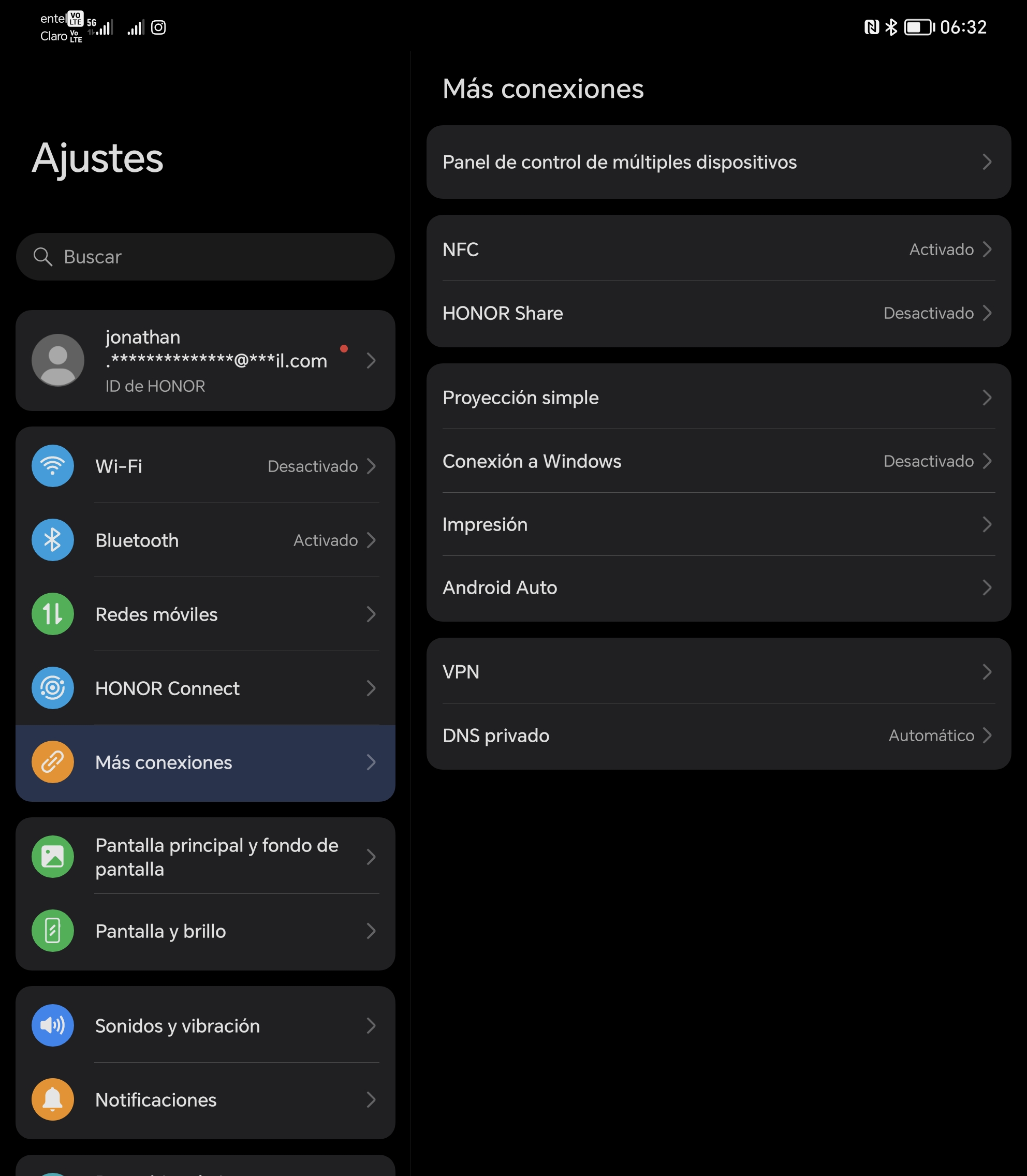
Task: Open NFC settings
Action: (x=718, y=249)
